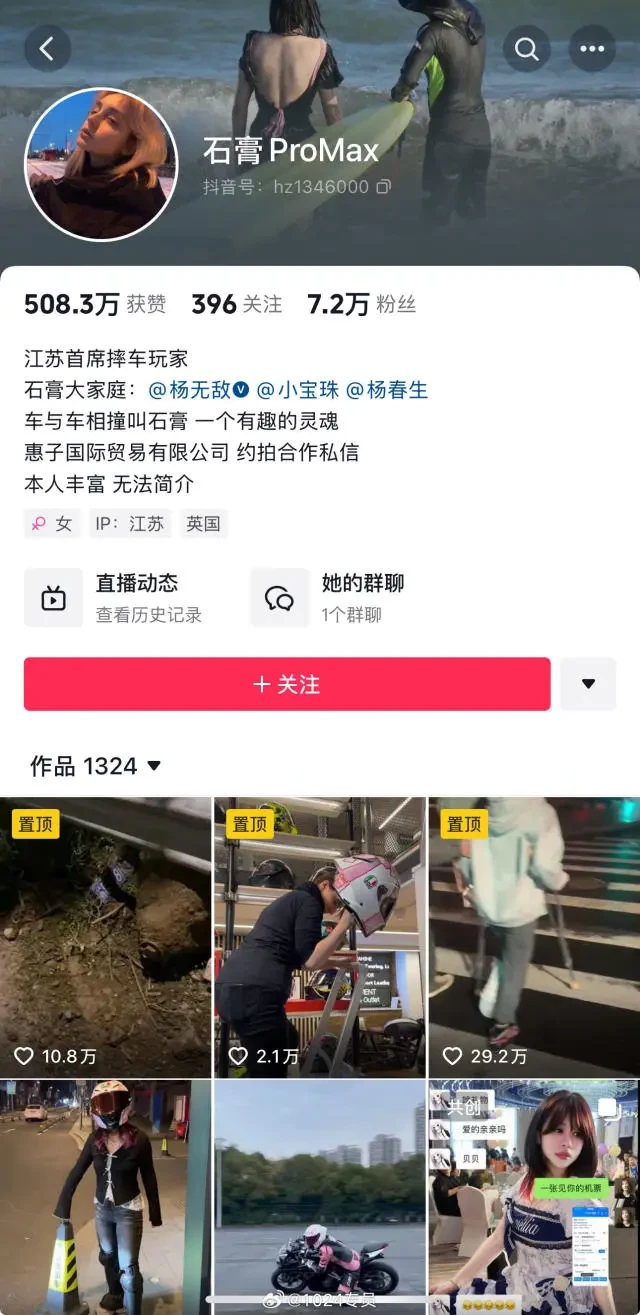Open the pinned video with 29.2万 likes
The image size is (640, 1315).
coord(533,935)
